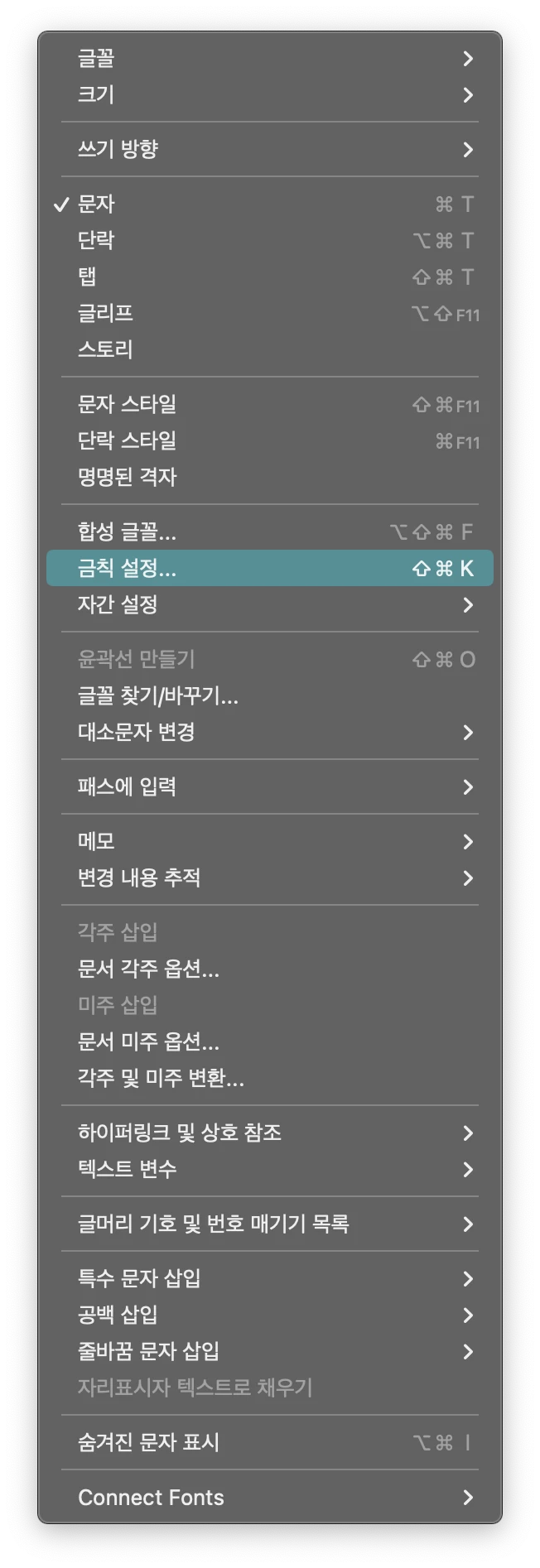Open the 단락 paragraph panel
This screenshot has height=1568, width=540.
[96, 240]
